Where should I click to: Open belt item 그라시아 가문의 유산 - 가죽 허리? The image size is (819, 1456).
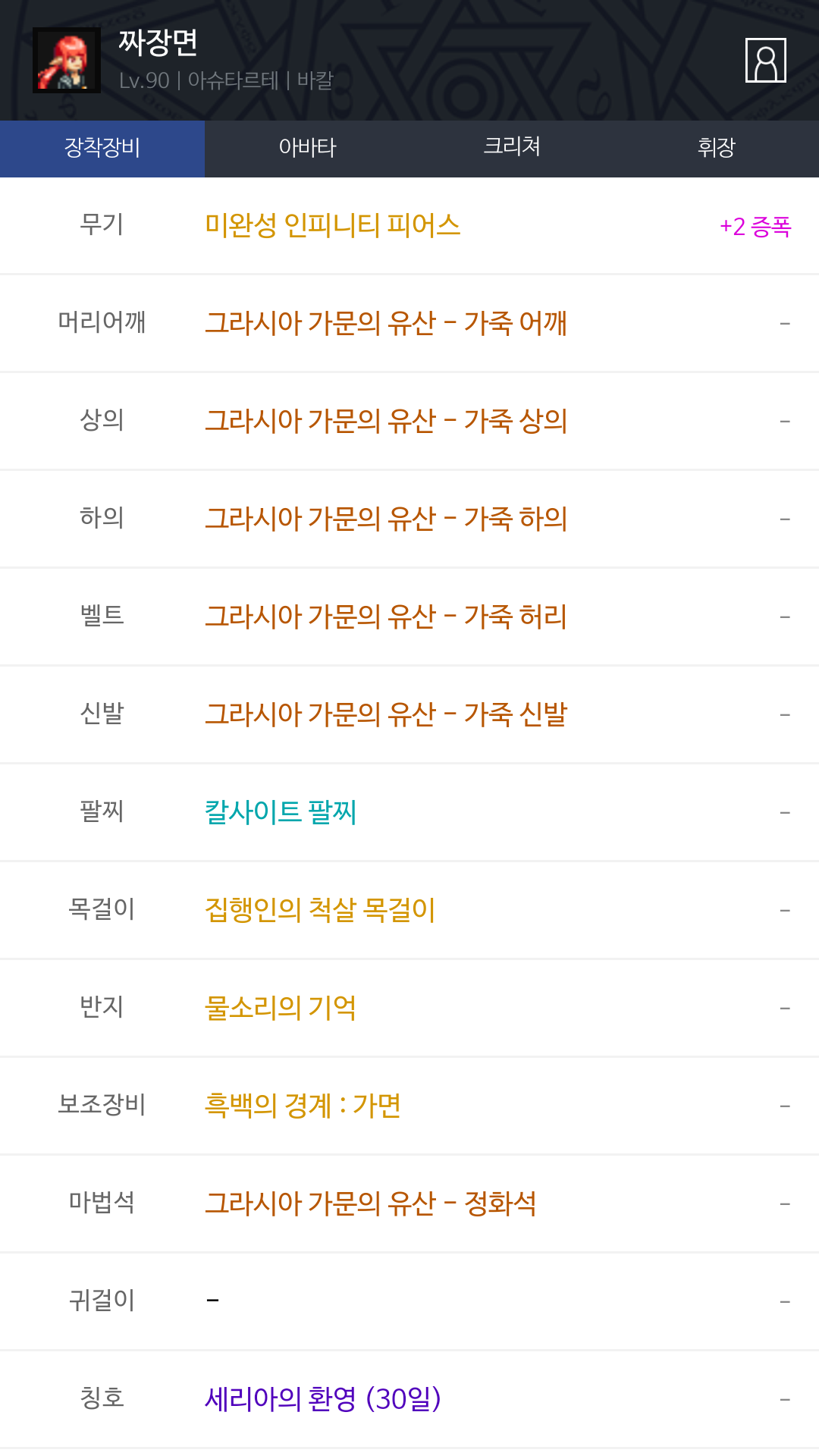(386, 617)
